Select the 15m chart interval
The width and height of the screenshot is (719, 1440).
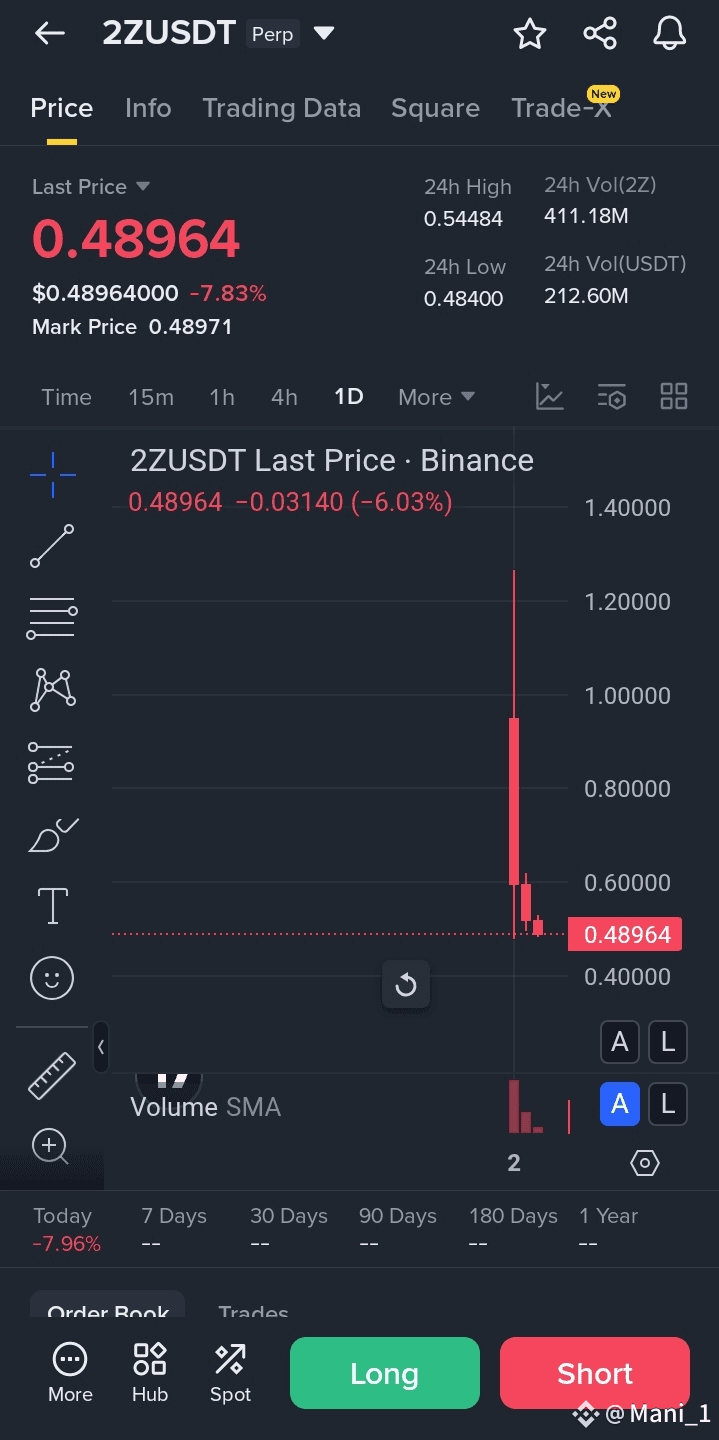151,397
